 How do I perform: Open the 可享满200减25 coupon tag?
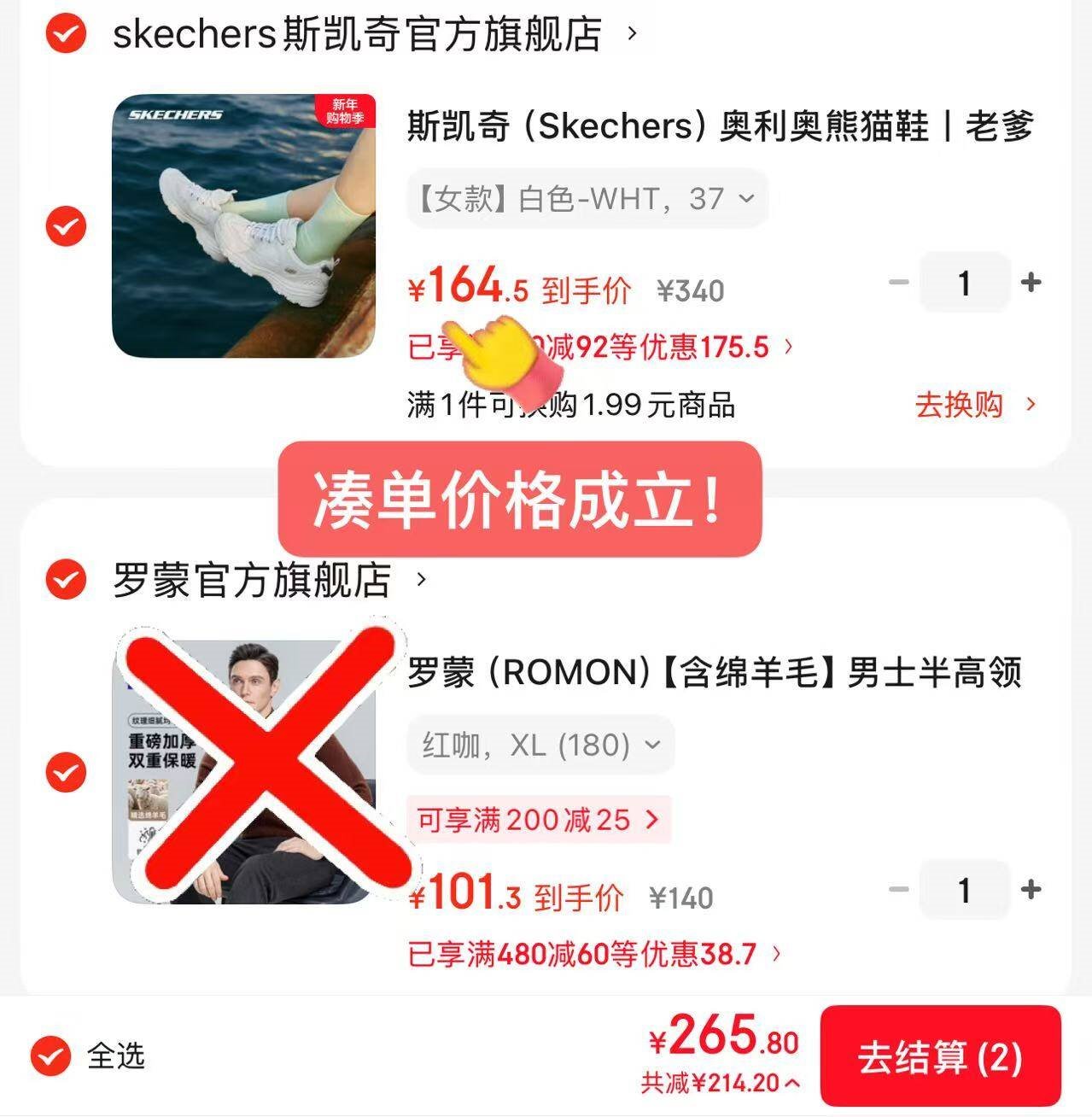point(538,820)
